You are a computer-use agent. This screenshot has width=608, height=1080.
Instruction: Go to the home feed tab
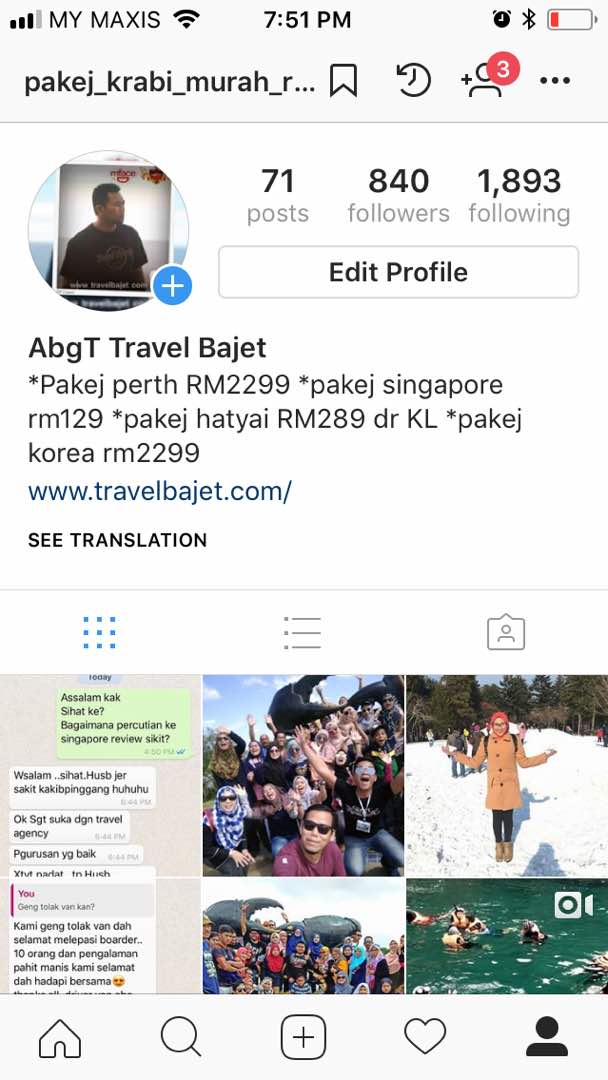pyautogui.click(x=60, y=1038)
